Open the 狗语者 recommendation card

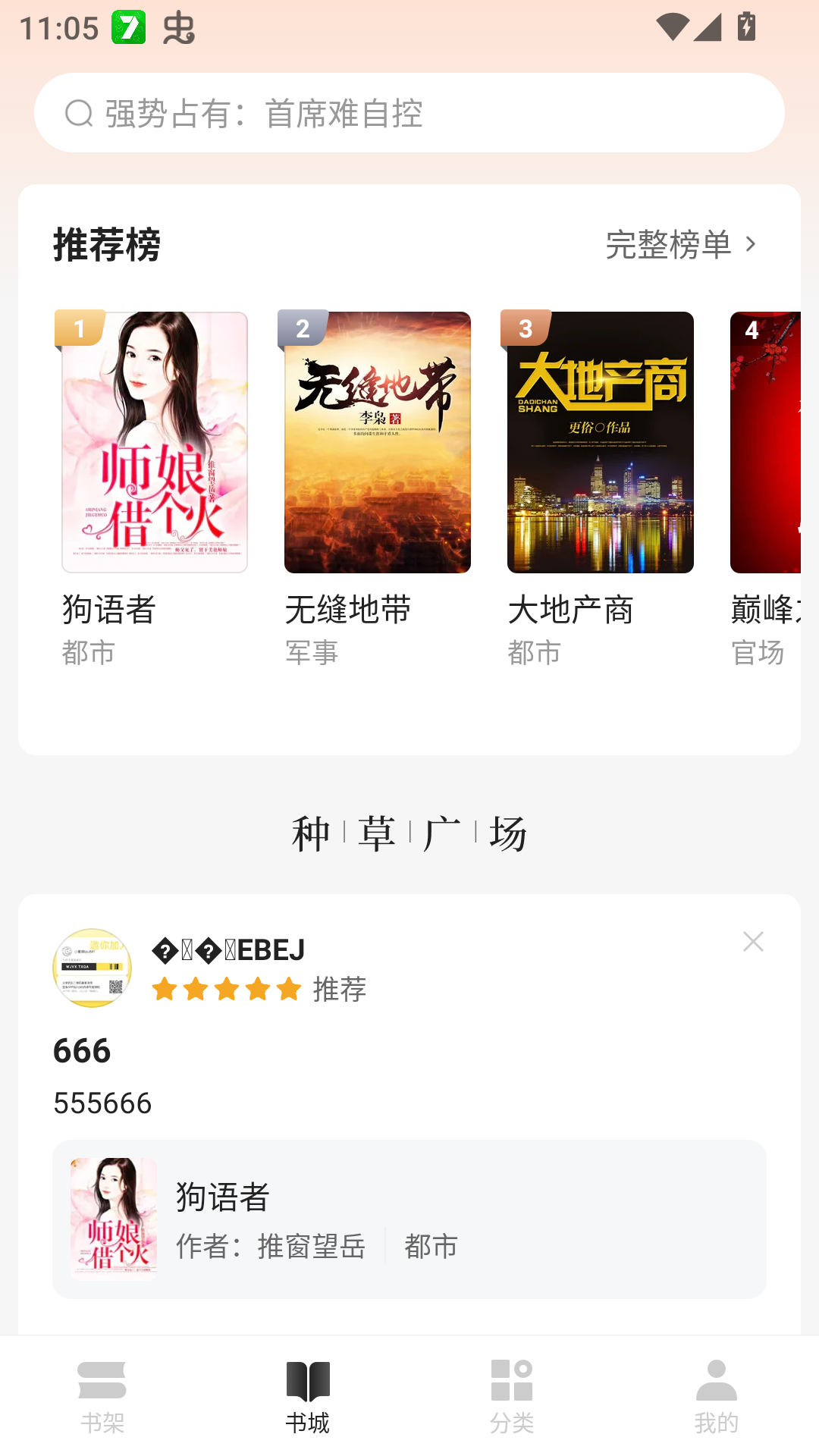(x=409, y=1221)
